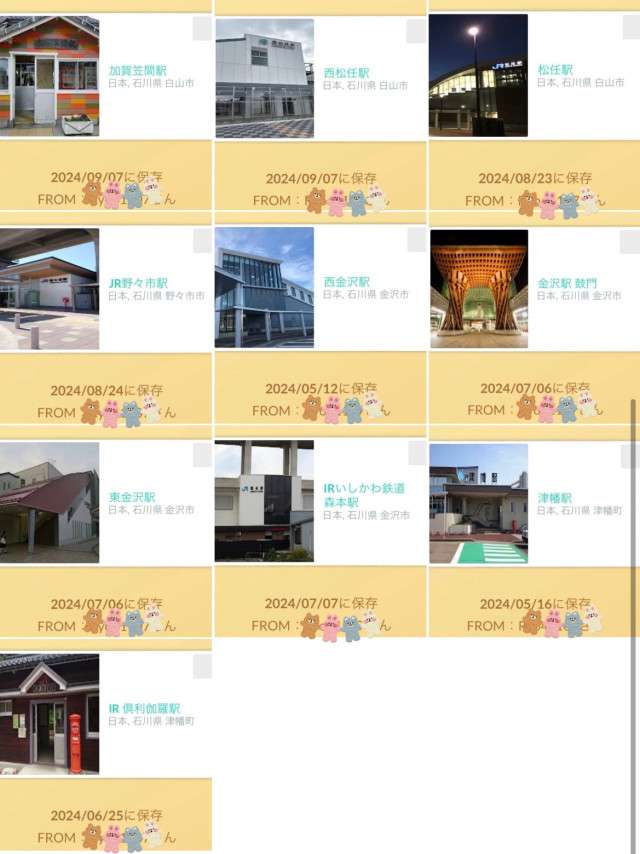Screen dimensions: 640x854
Task: Open the 西金沢駅 station card
Action: click(x=346, y=282)
